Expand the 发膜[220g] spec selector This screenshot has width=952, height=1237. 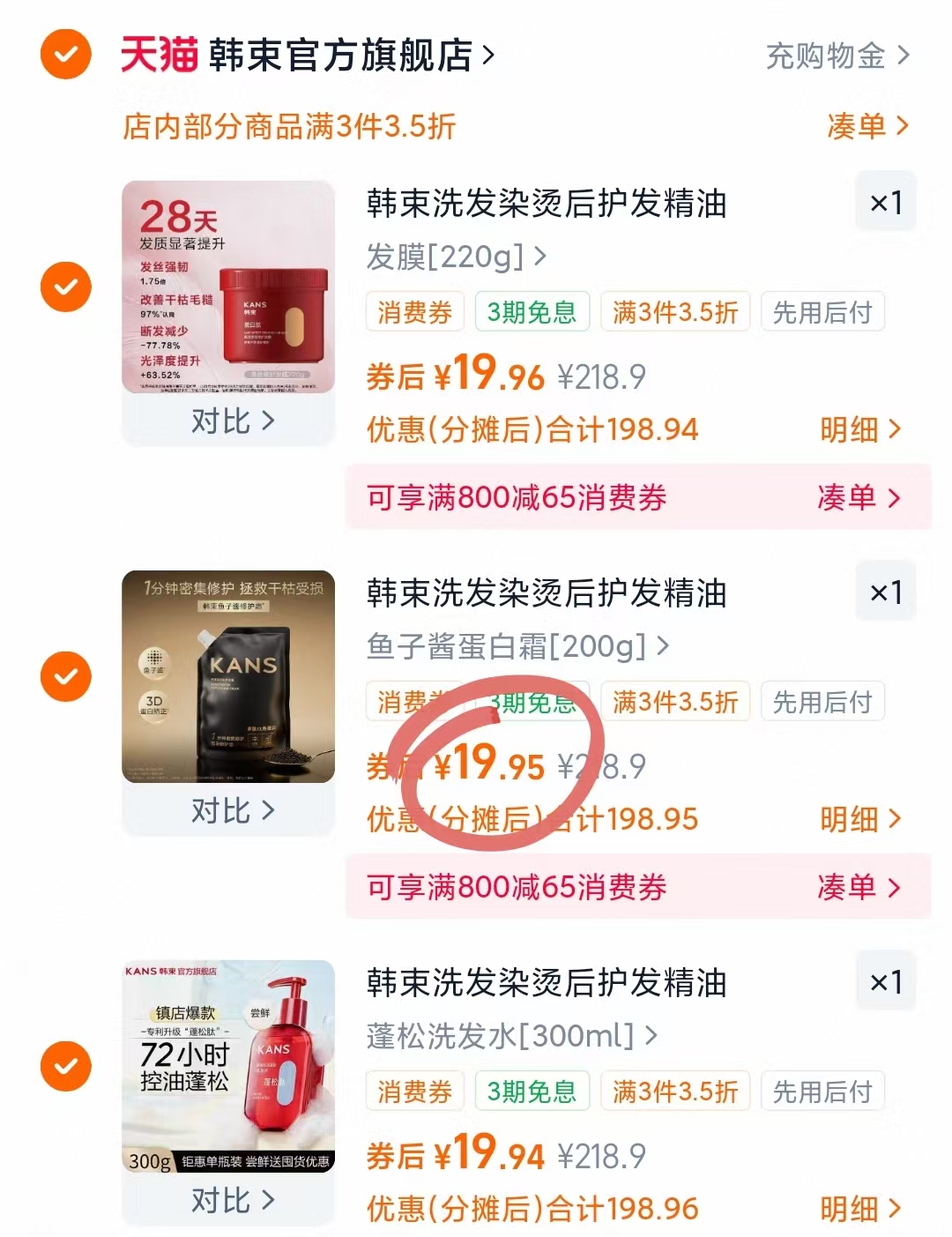pos(454,257)
